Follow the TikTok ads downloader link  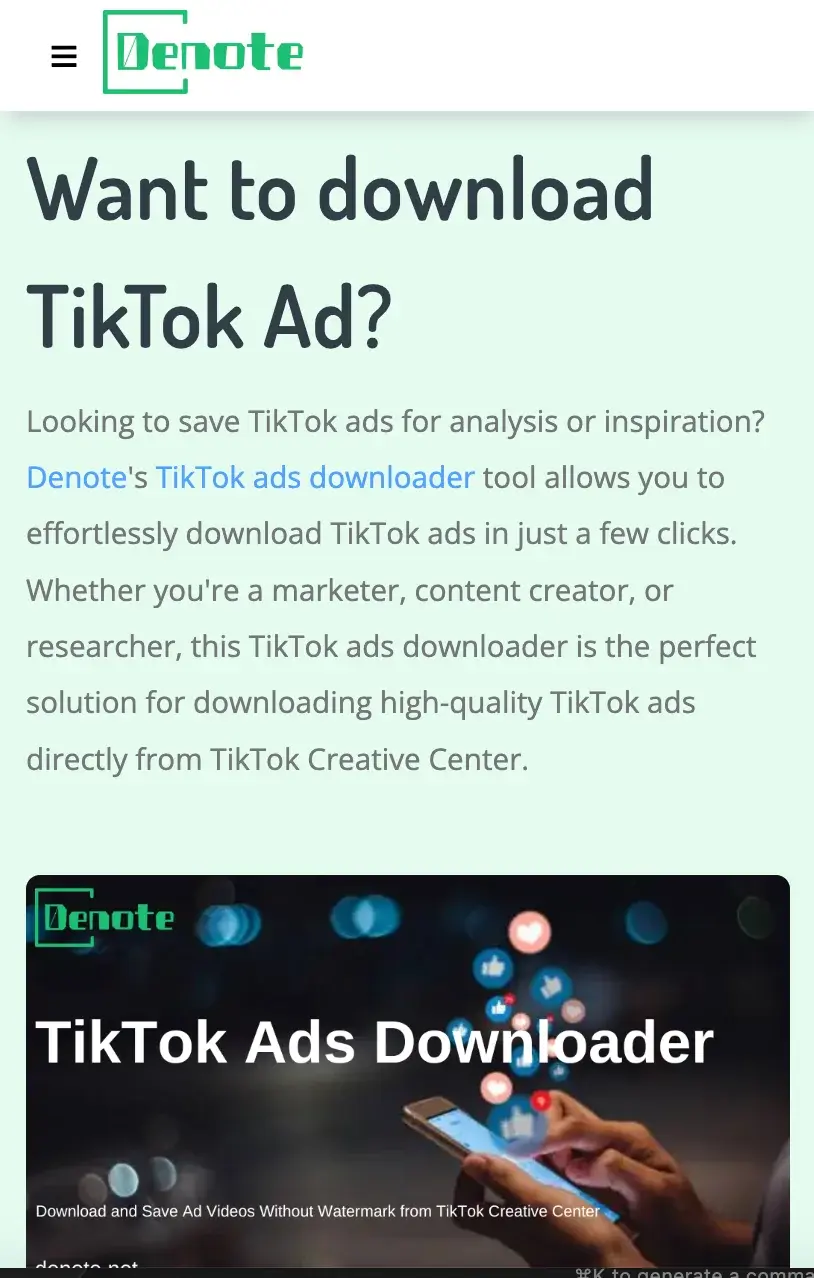click(315, 478)
